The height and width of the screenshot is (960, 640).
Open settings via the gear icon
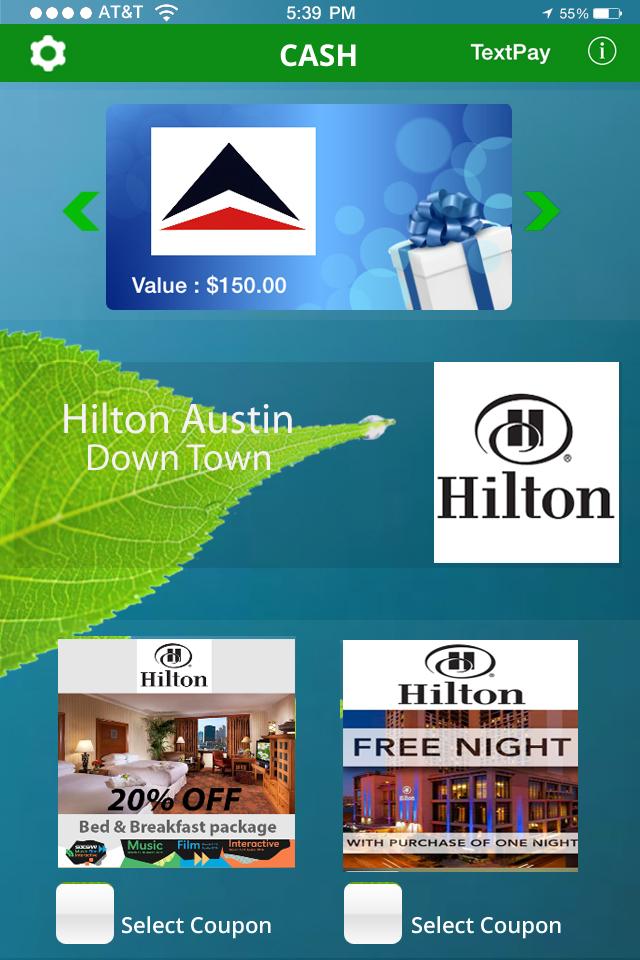[48, 54]
